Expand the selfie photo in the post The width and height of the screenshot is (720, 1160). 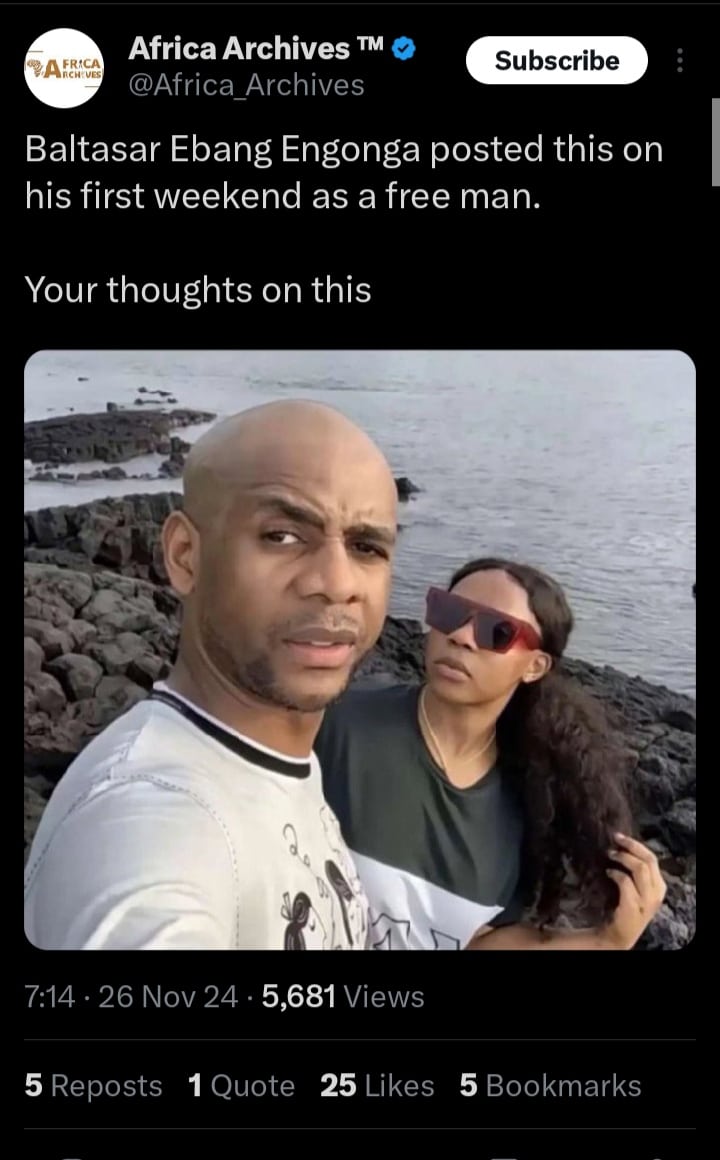click(x=359, y=649)
